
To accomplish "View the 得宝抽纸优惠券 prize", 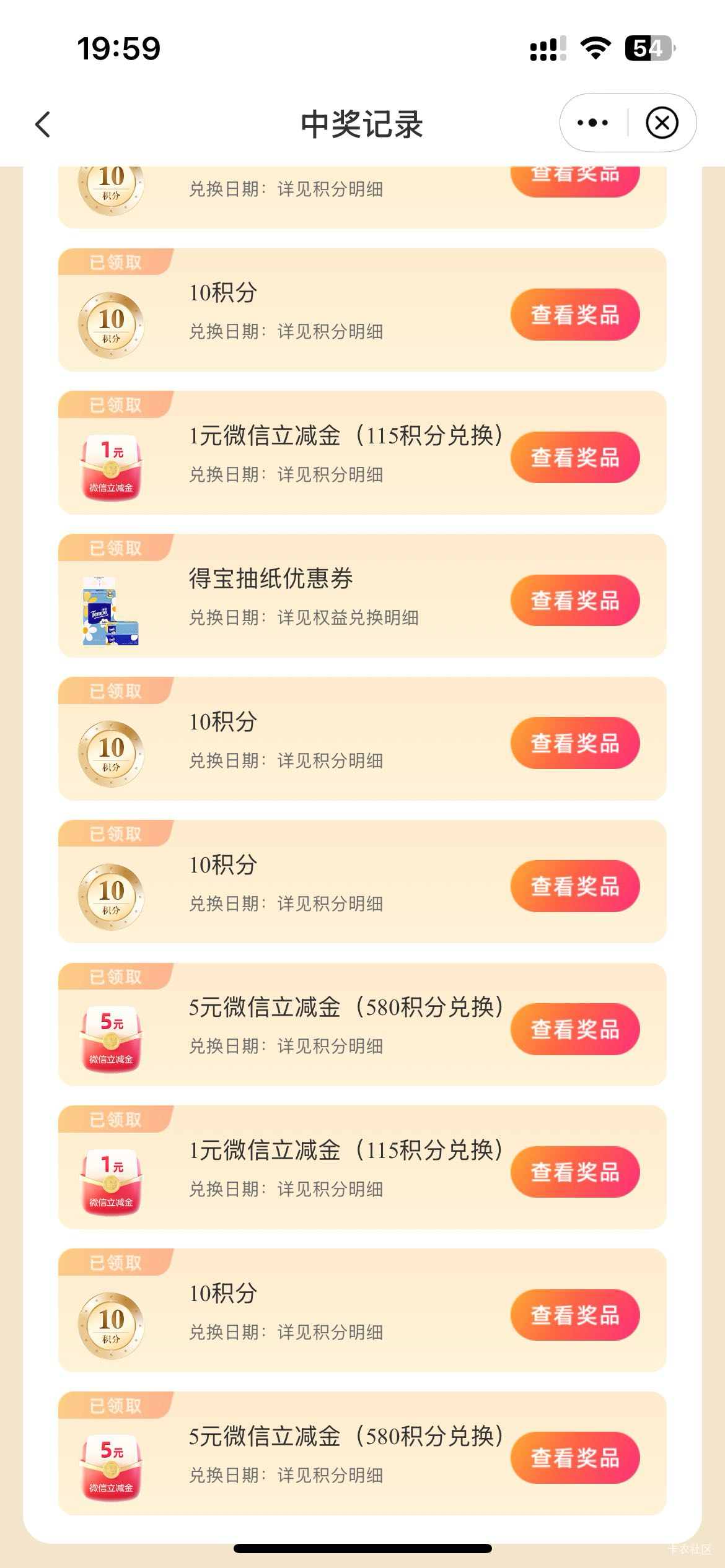I will [574, 600].
